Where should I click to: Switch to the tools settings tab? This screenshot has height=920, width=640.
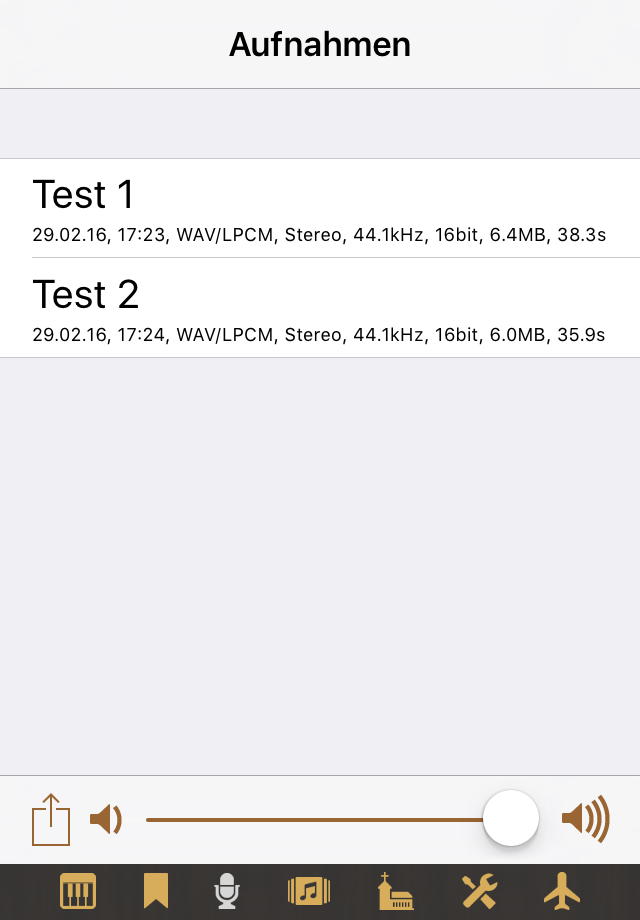479,890
